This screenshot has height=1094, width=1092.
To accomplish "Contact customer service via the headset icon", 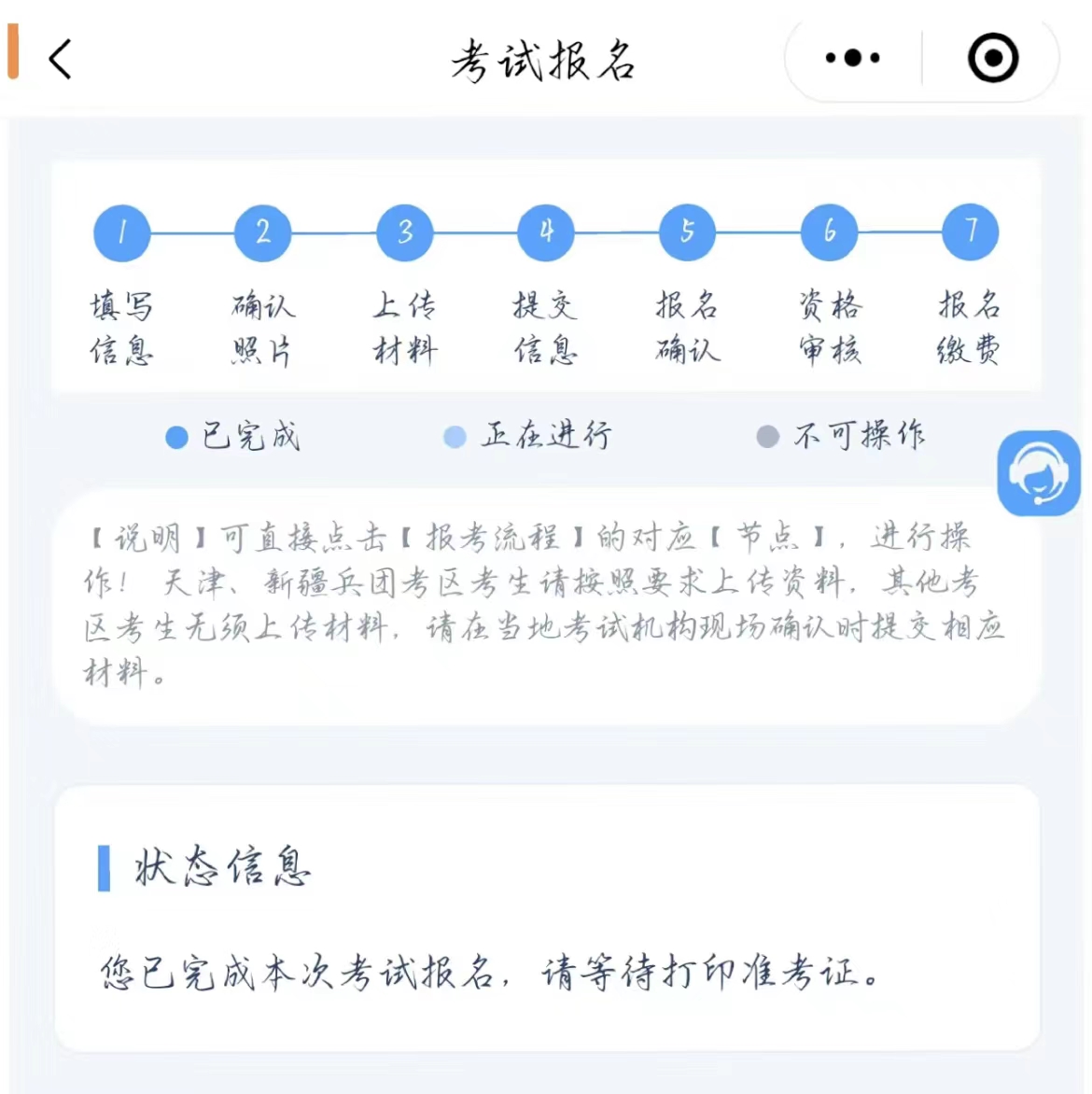I will pyautogui.click(x=1039, y=473).
